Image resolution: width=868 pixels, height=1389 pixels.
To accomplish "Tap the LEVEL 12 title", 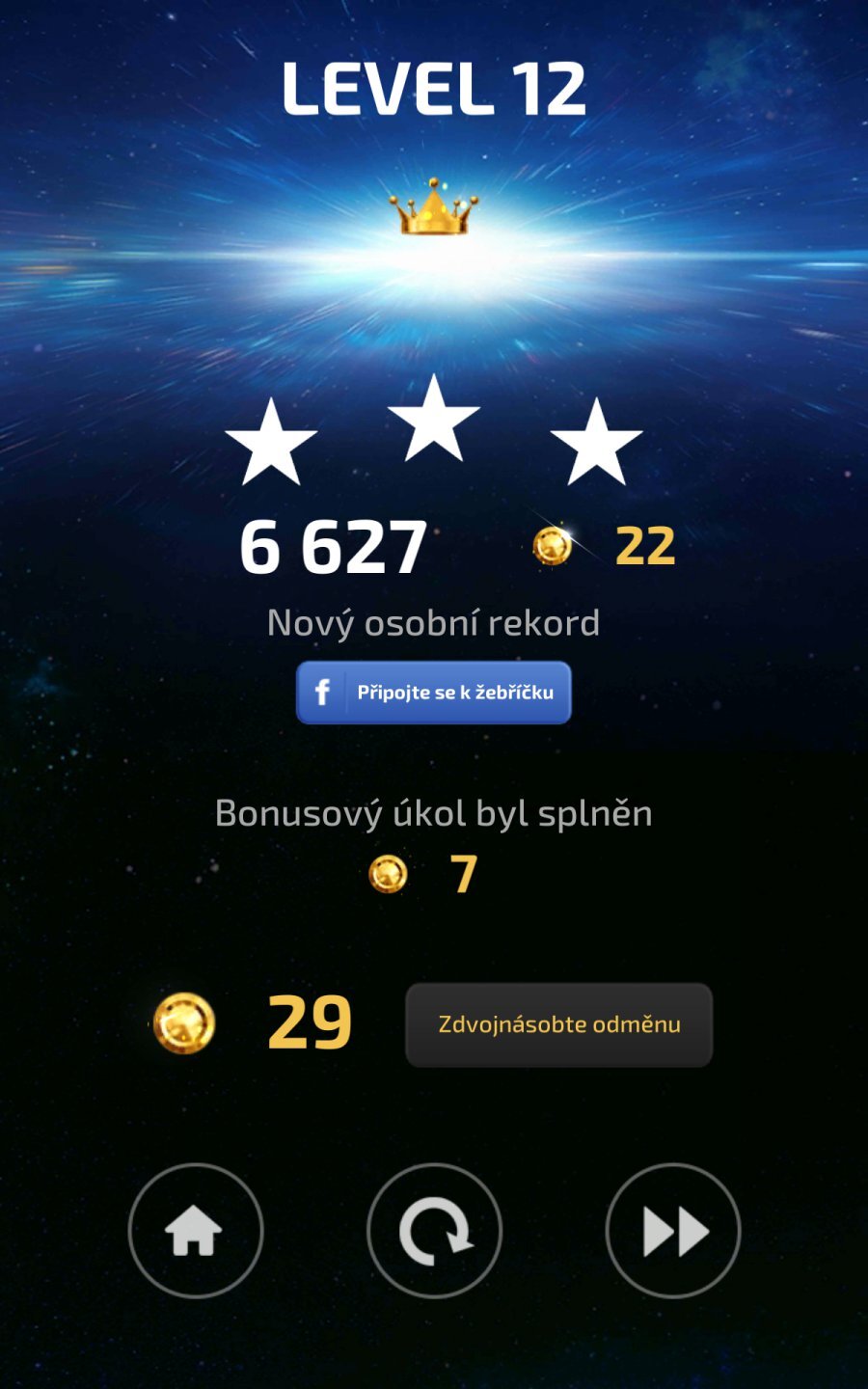I will [x=433, y=87].
